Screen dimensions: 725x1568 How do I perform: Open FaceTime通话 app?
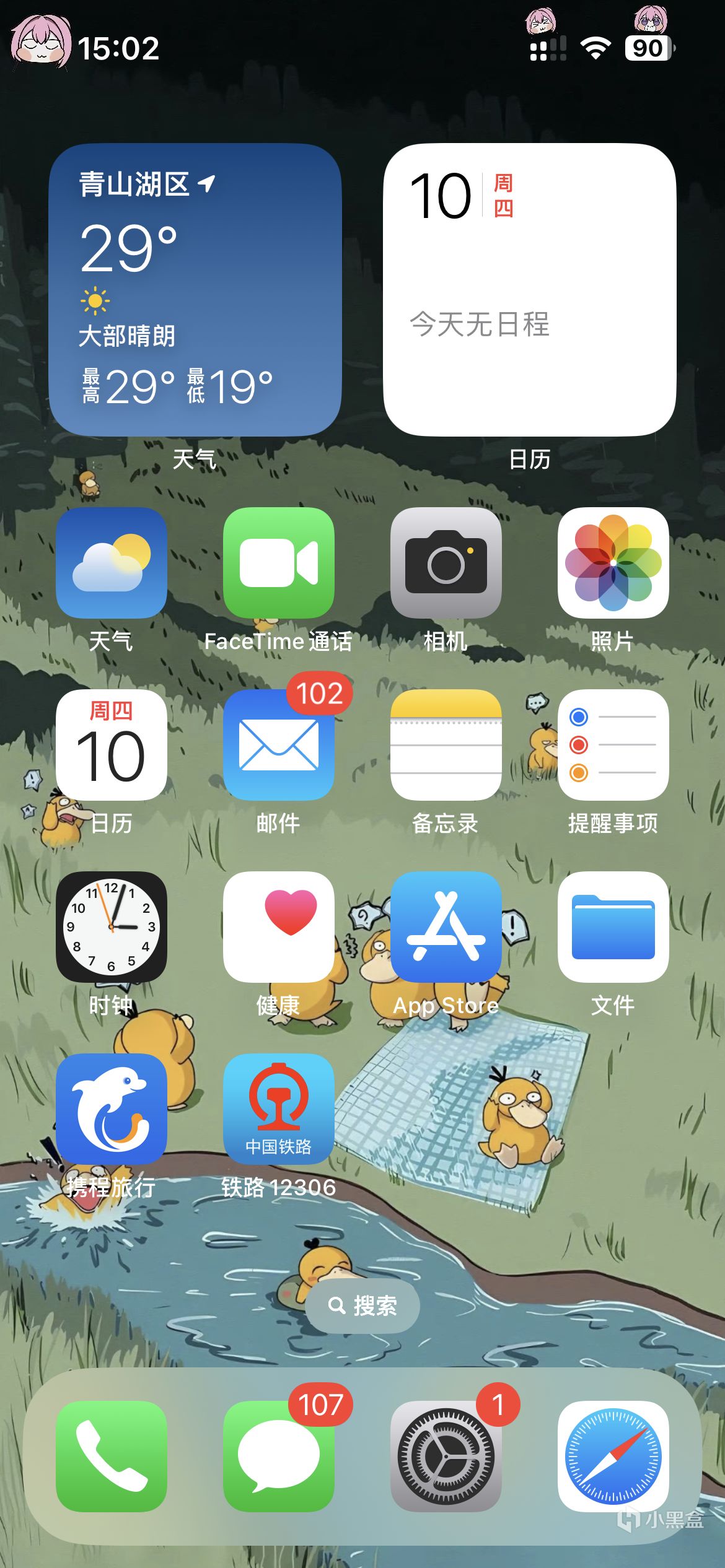pos(278,562)
